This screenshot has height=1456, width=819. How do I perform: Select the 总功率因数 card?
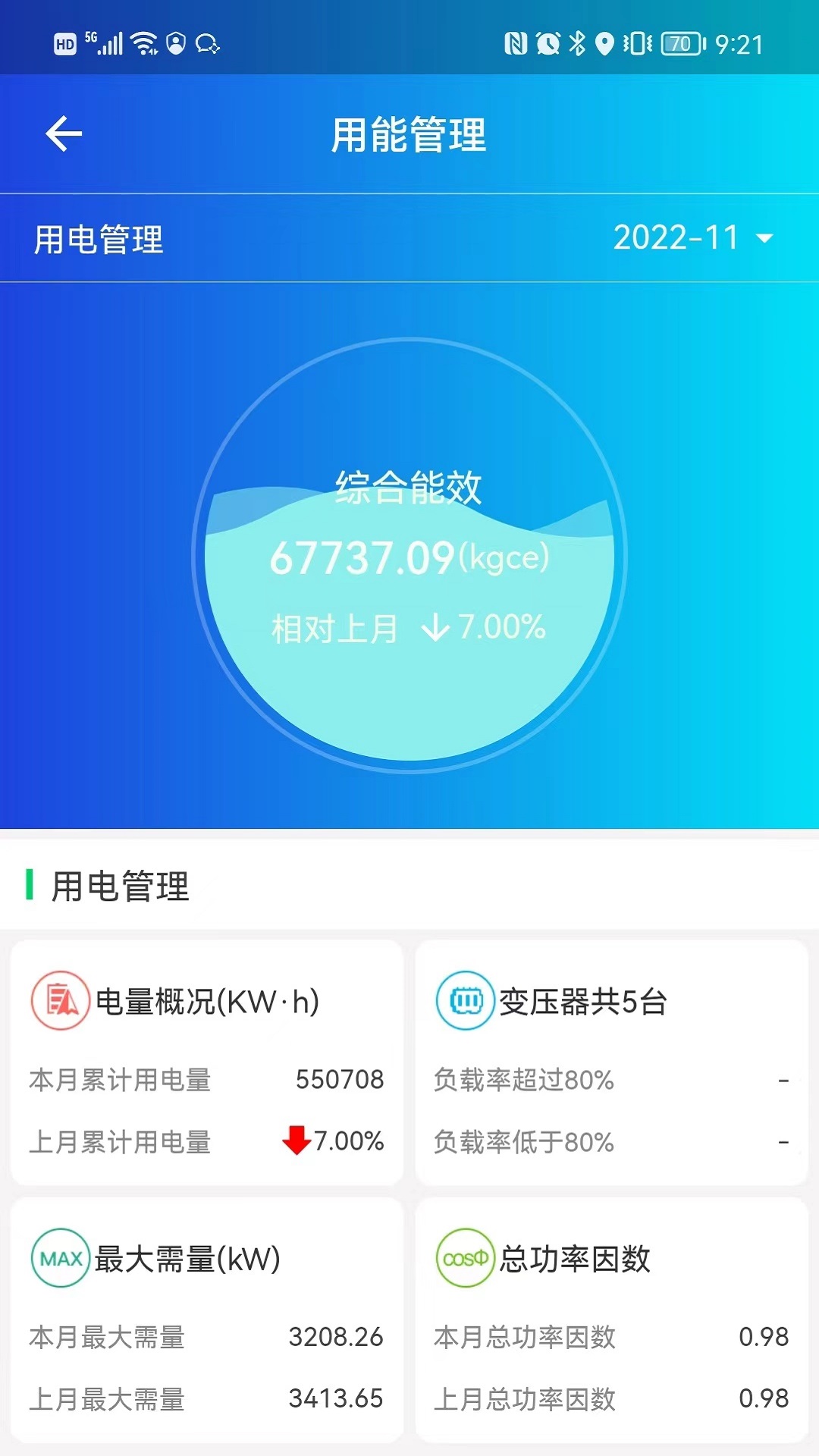click(611, 1319)
